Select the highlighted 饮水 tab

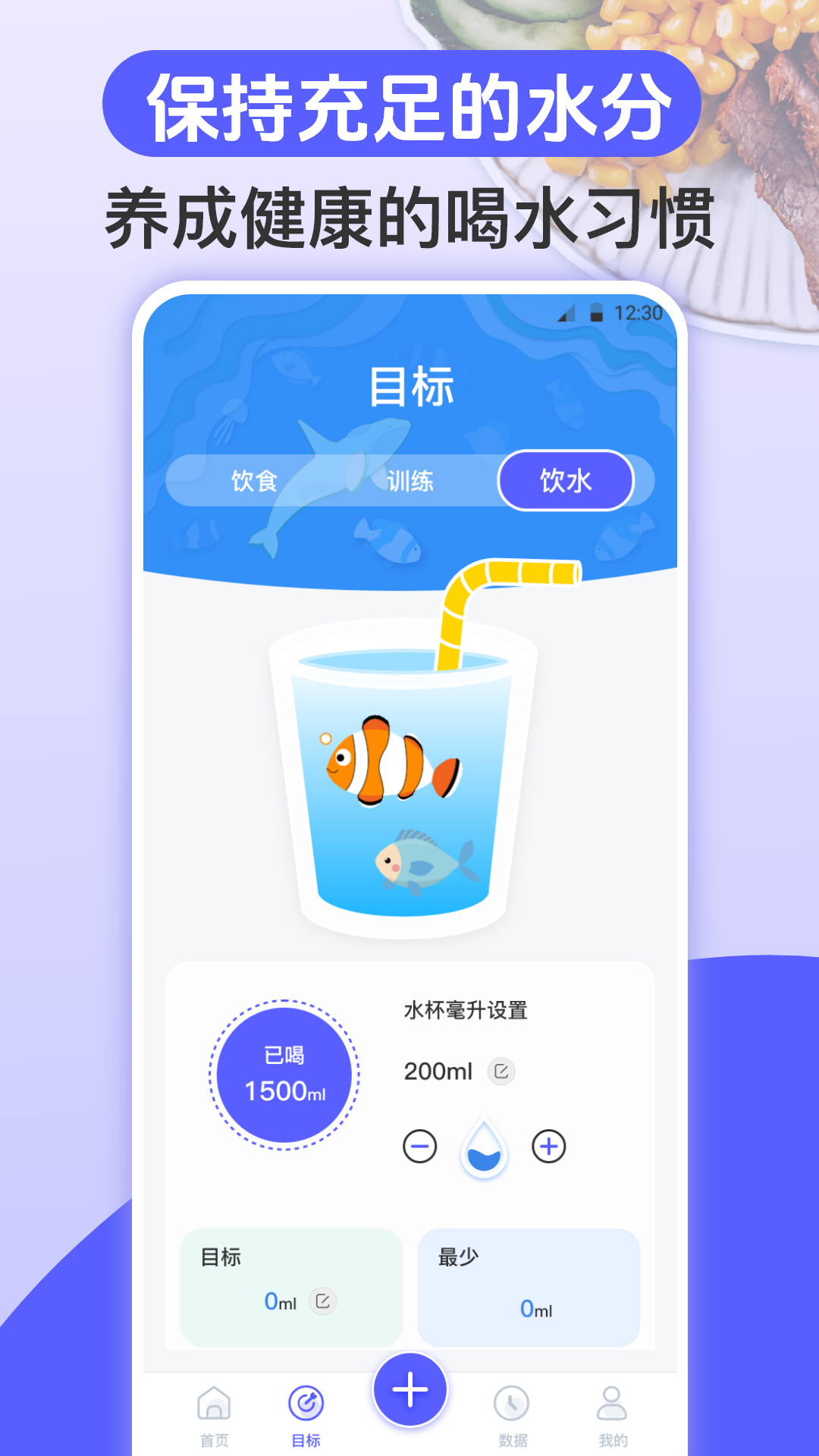(565, 481)
